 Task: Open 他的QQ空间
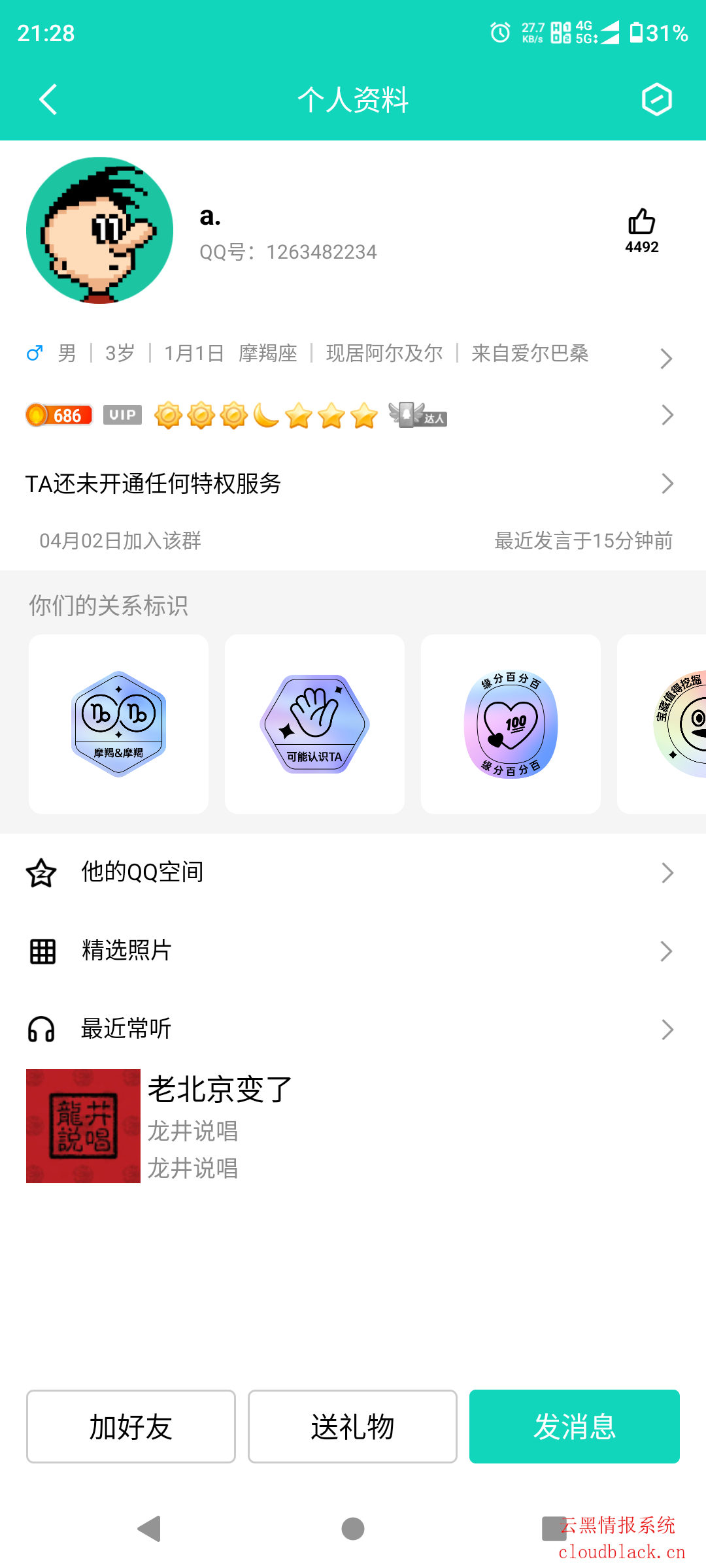pos(353,872)
